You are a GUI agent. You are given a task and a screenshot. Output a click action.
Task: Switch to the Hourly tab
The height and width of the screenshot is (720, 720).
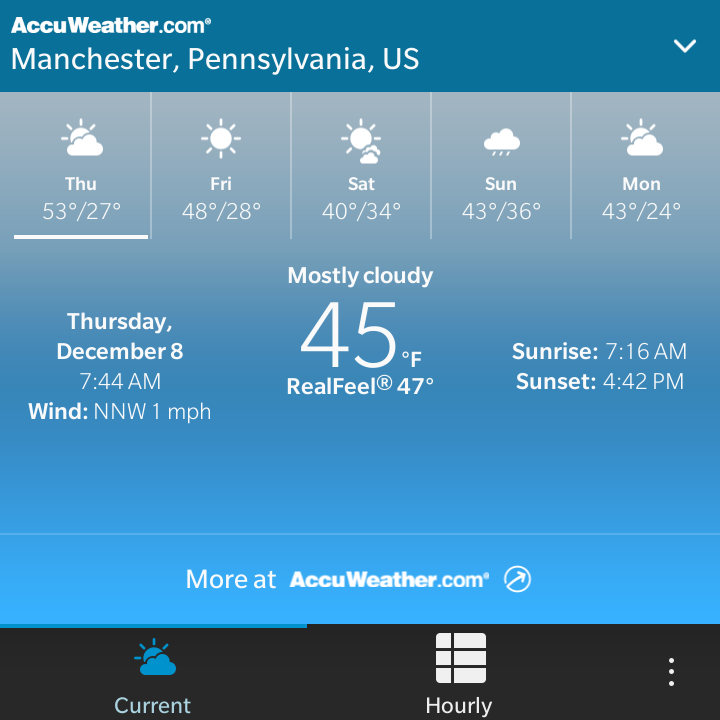[459, 673]
